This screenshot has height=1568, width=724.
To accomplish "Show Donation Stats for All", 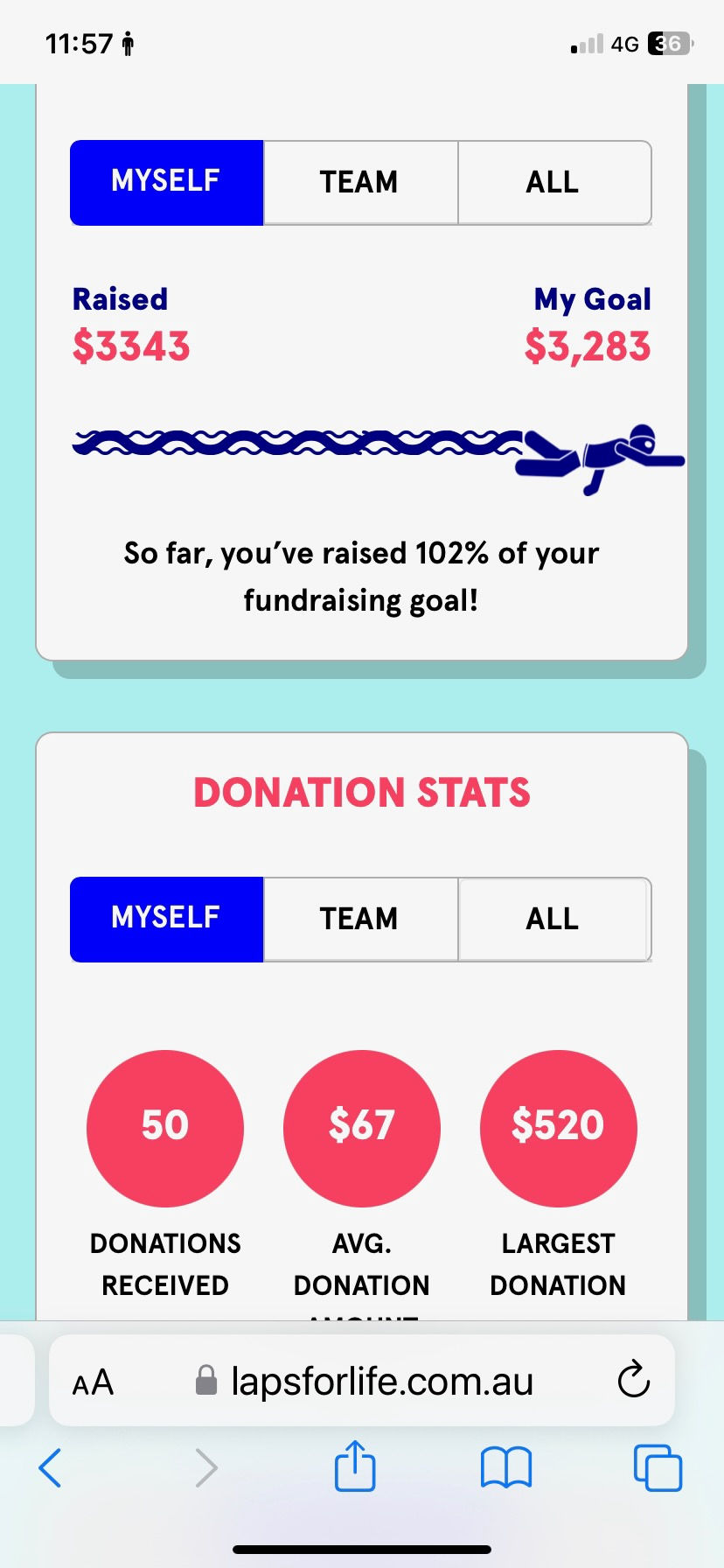I will tap(553, 919).
